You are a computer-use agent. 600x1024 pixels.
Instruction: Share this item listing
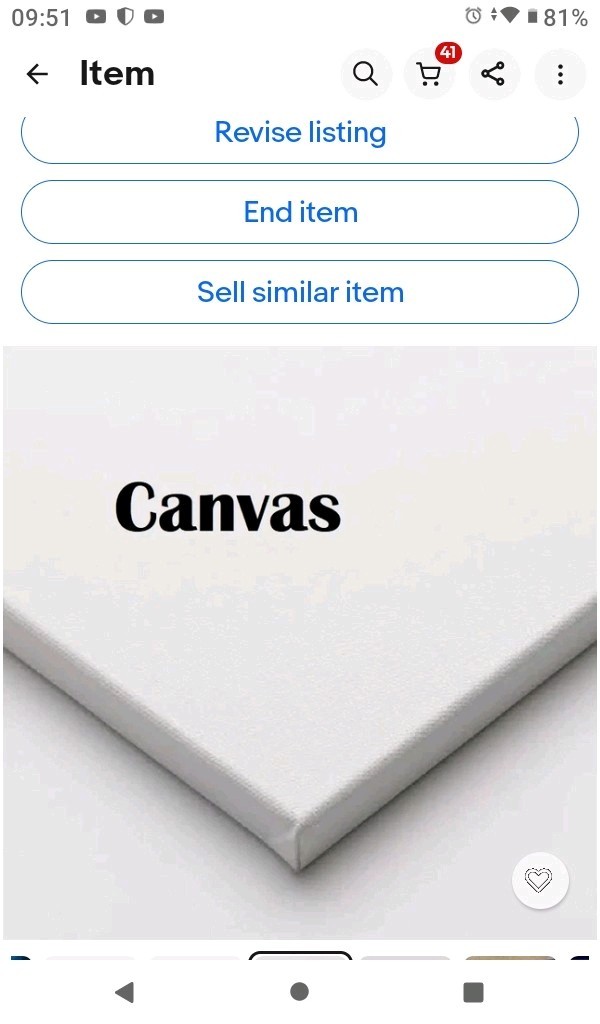tap(493, 74)
